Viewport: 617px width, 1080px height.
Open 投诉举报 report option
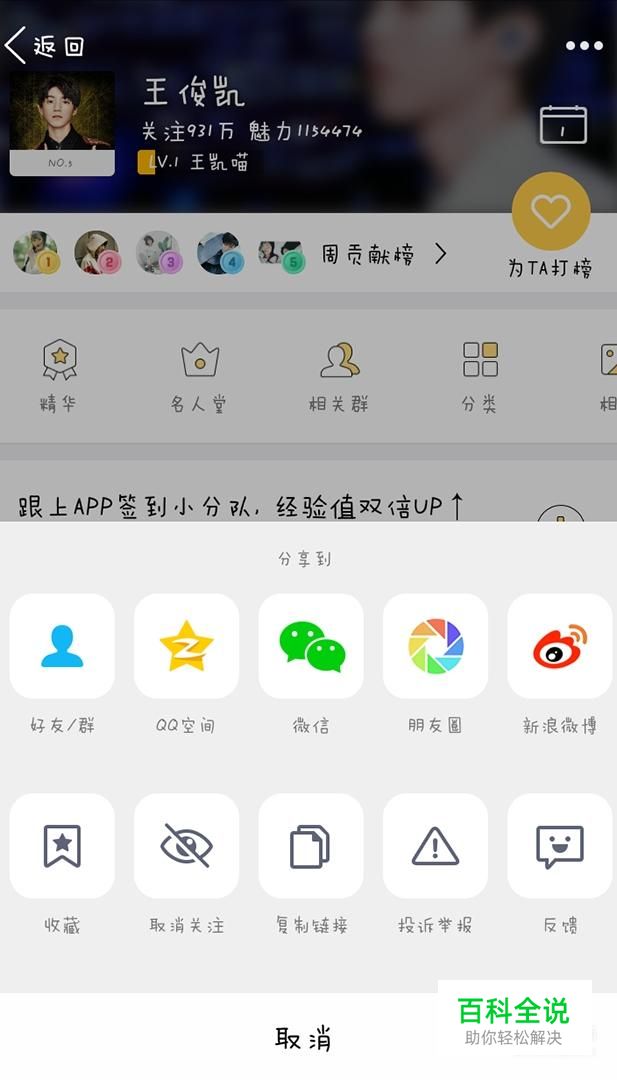click(435, 846)
